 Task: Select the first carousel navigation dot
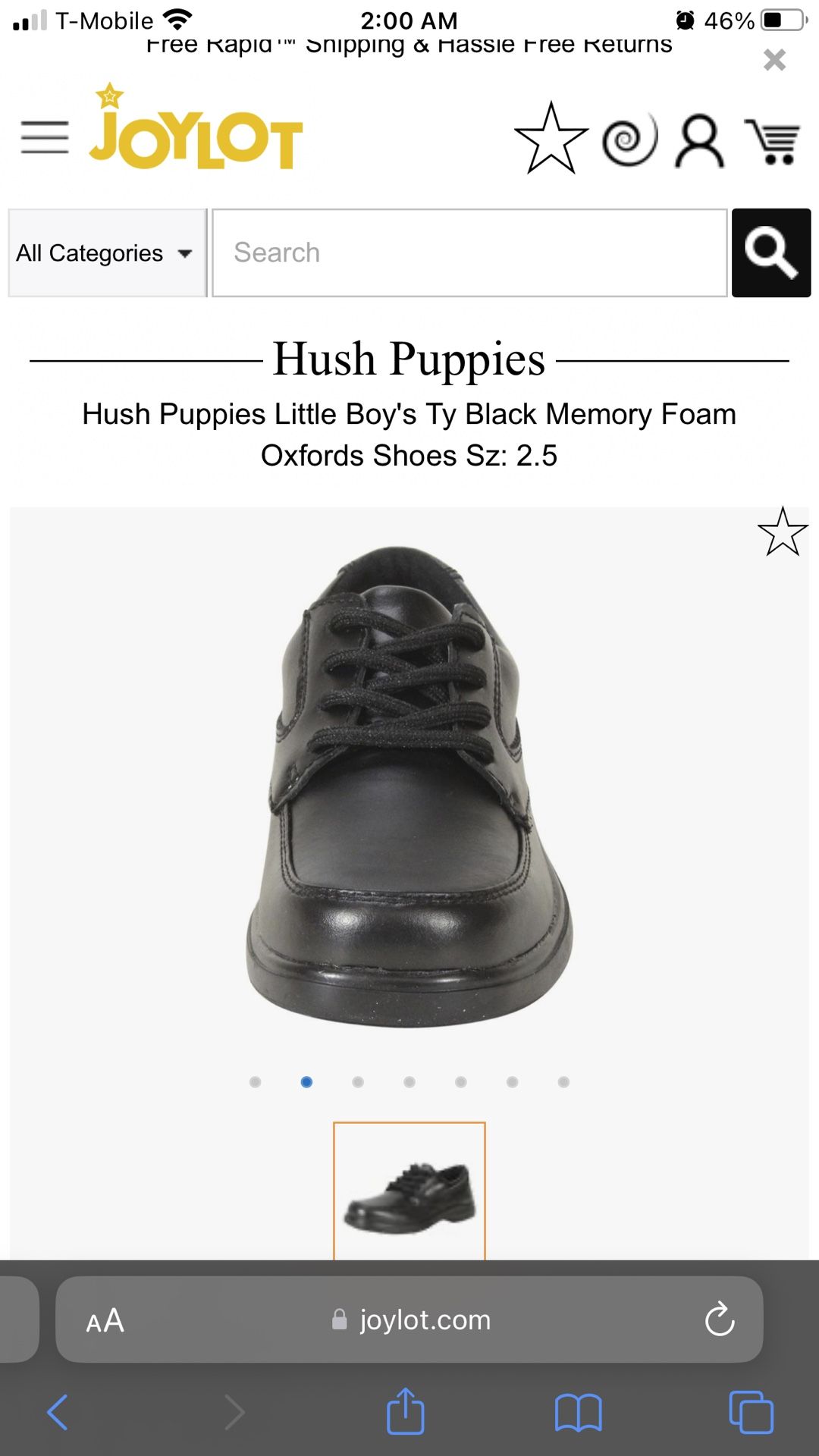click(x=255, y=1082)
